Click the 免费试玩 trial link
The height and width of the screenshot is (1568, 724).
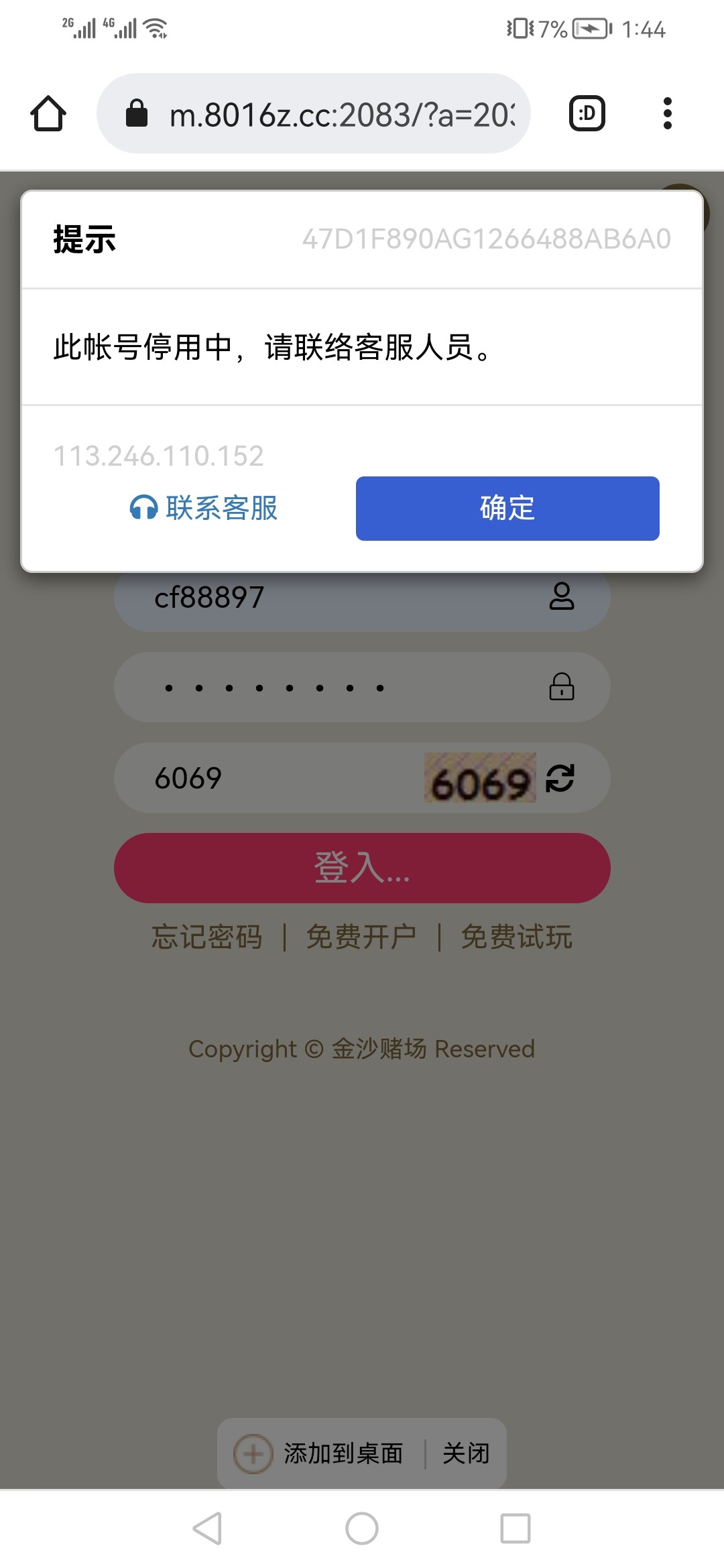[516, 937]
